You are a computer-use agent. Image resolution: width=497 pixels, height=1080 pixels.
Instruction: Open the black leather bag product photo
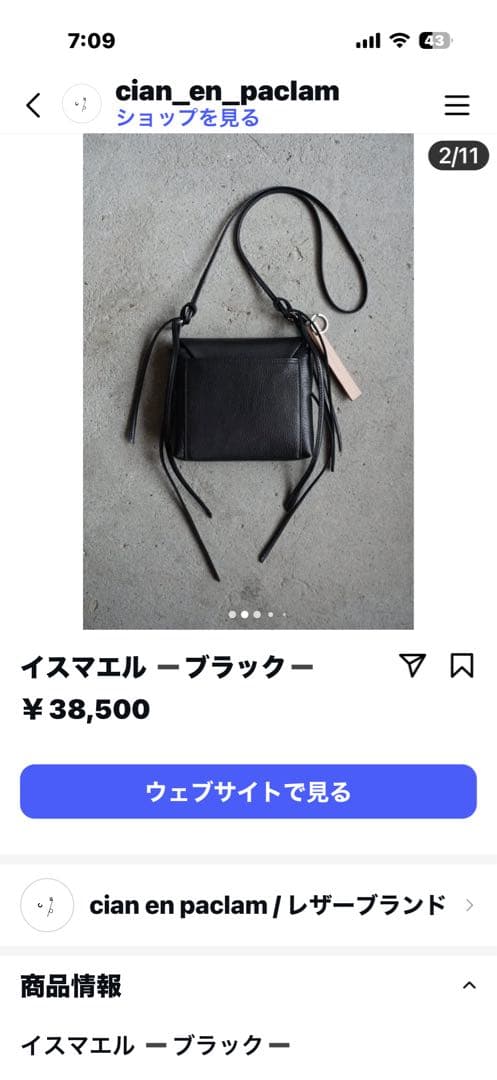point(248,382)
